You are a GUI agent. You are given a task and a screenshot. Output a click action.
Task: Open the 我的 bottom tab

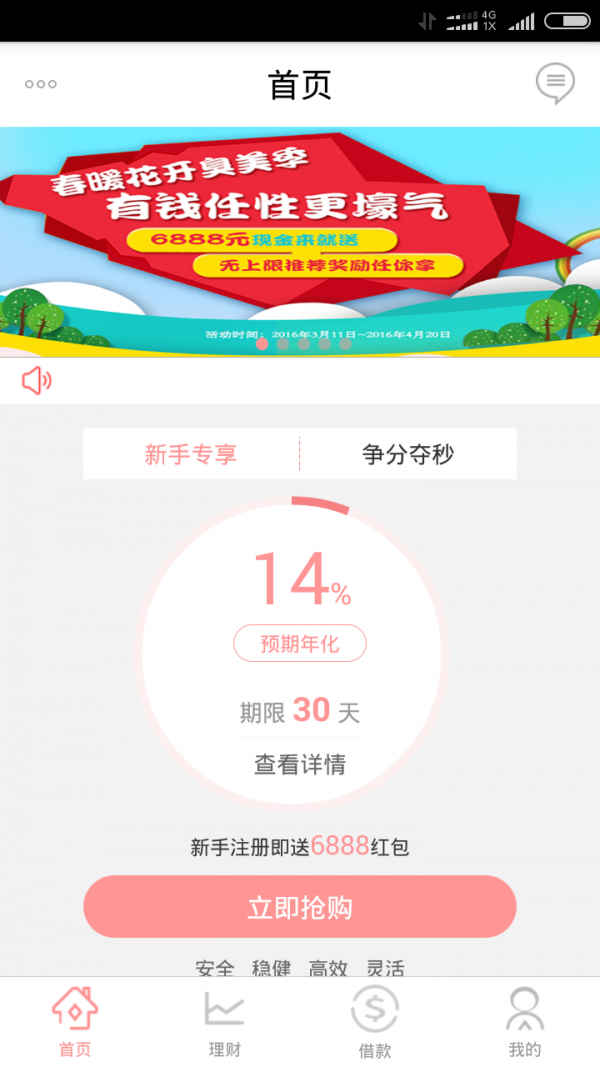pyautogui.click(x=525, y=1022)
